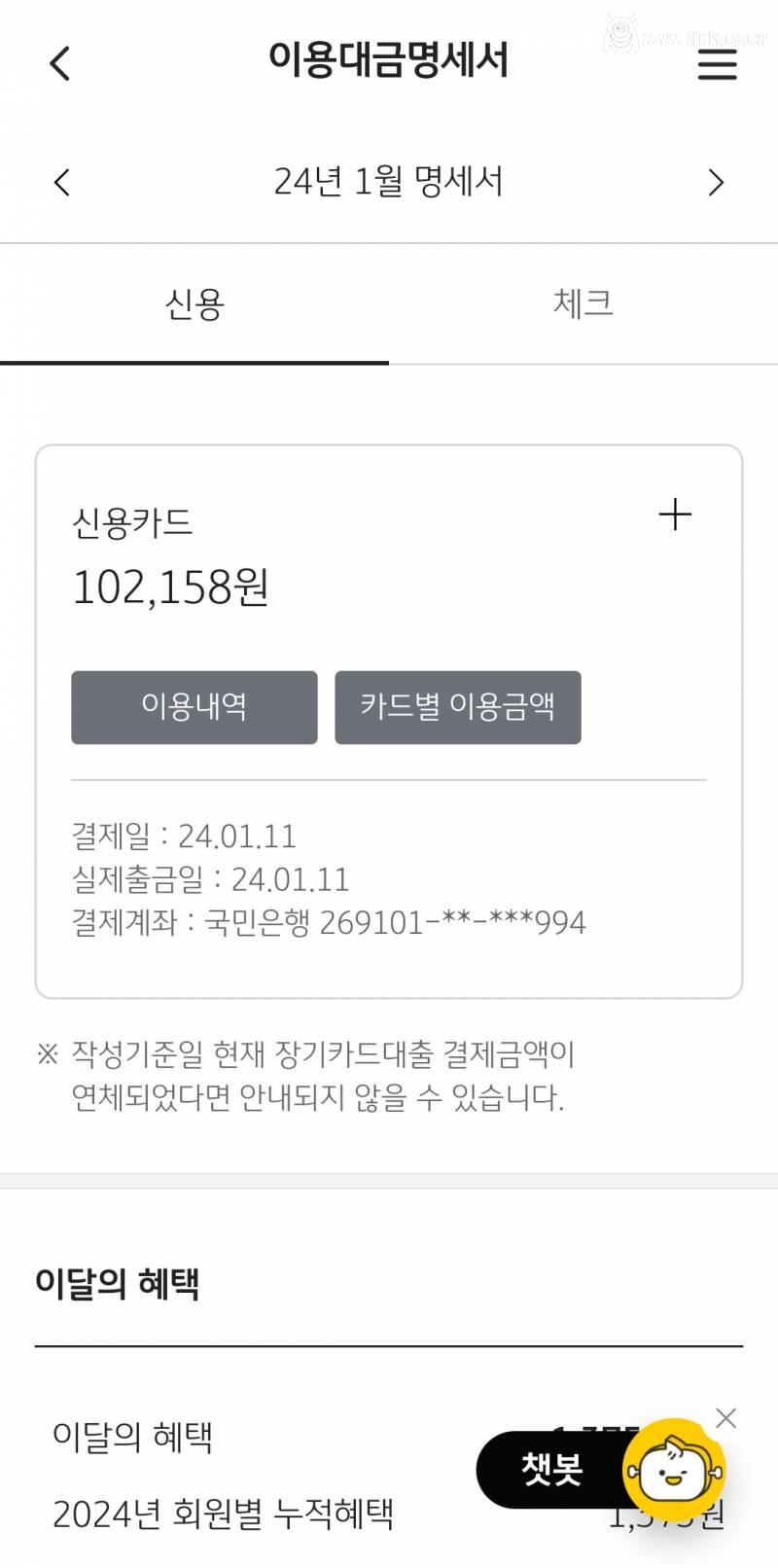The image size is (778, 1568).
Task: Switch to the 체크 tab
Action: point(583,303)
